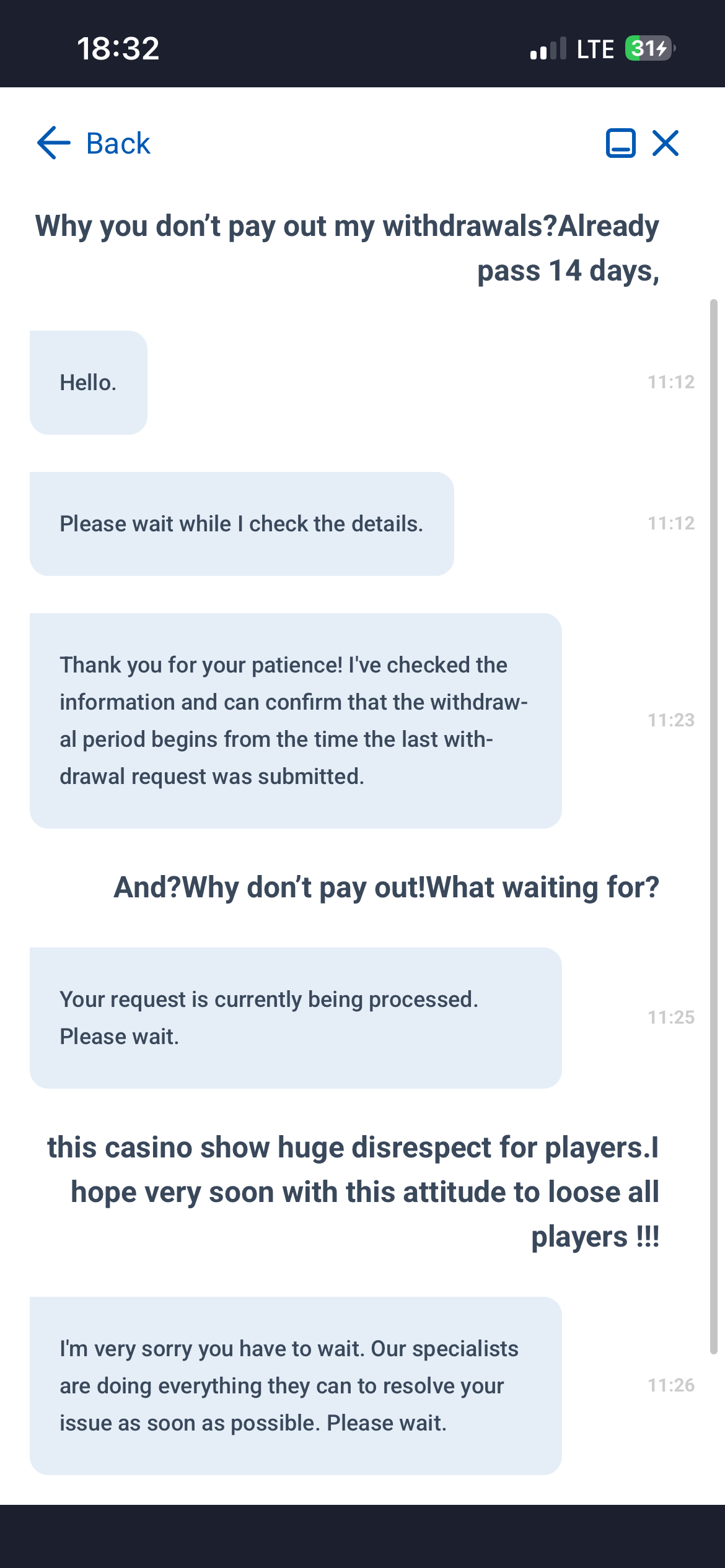Close the support chat

click(x=666, y=143)
